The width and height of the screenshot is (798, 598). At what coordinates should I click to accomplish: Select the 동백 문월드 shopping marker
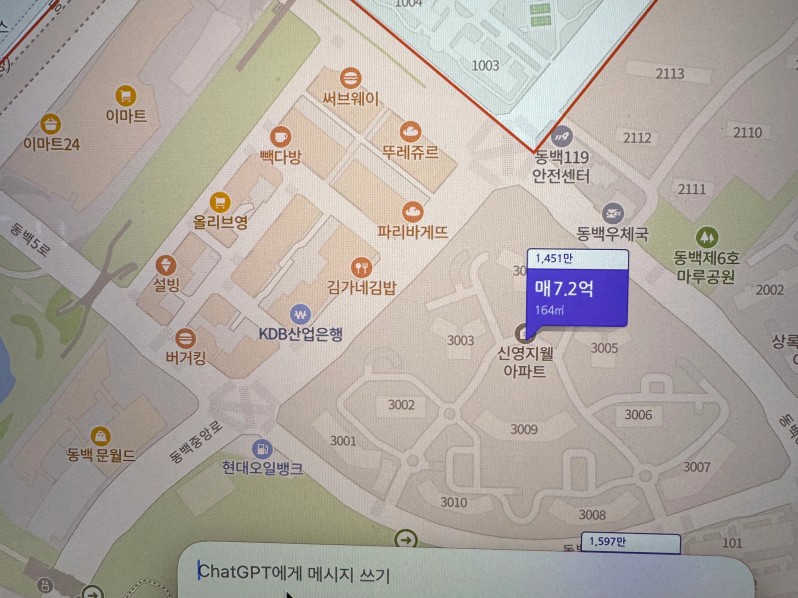point(101,435)
